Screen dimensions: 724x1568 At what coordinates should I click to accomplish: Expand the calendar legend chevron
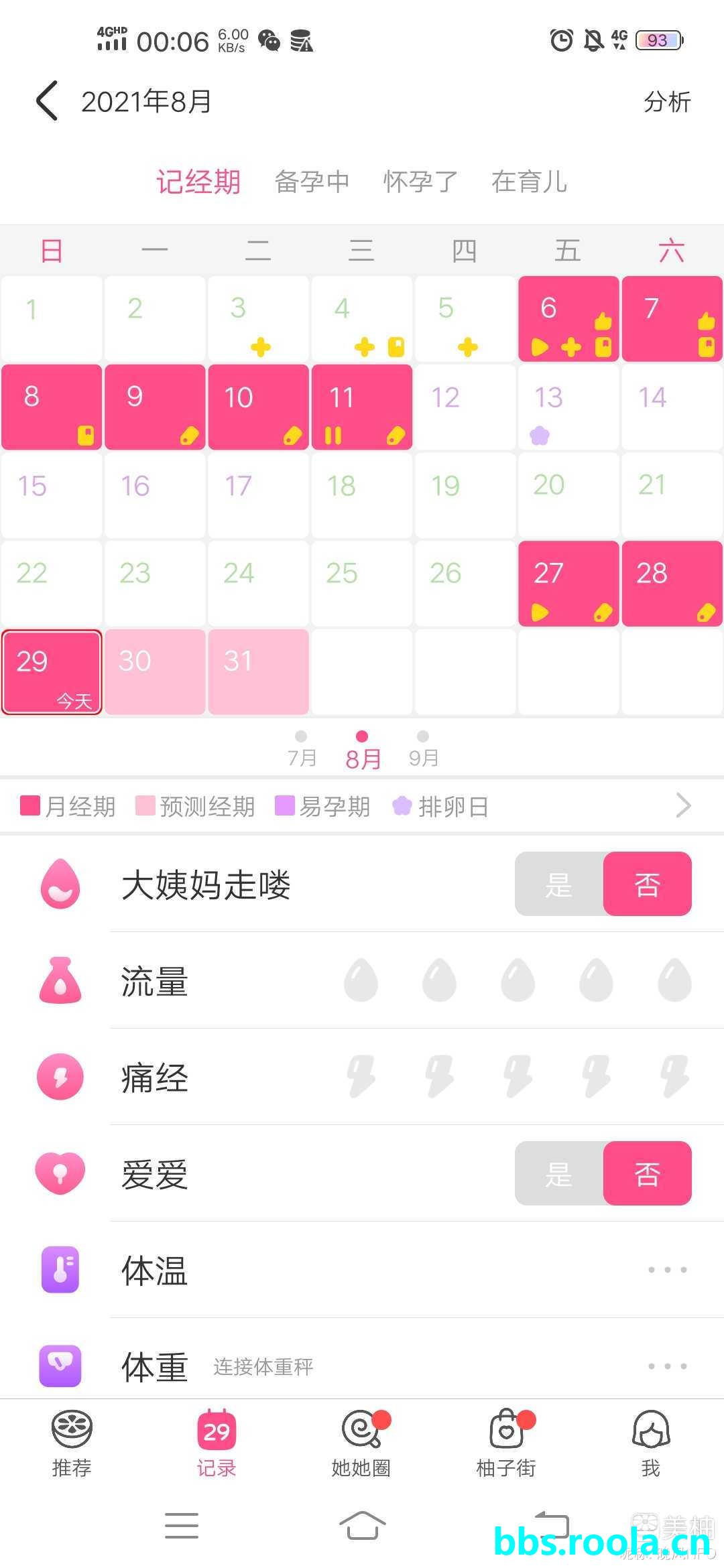click(x=682, y=805)
